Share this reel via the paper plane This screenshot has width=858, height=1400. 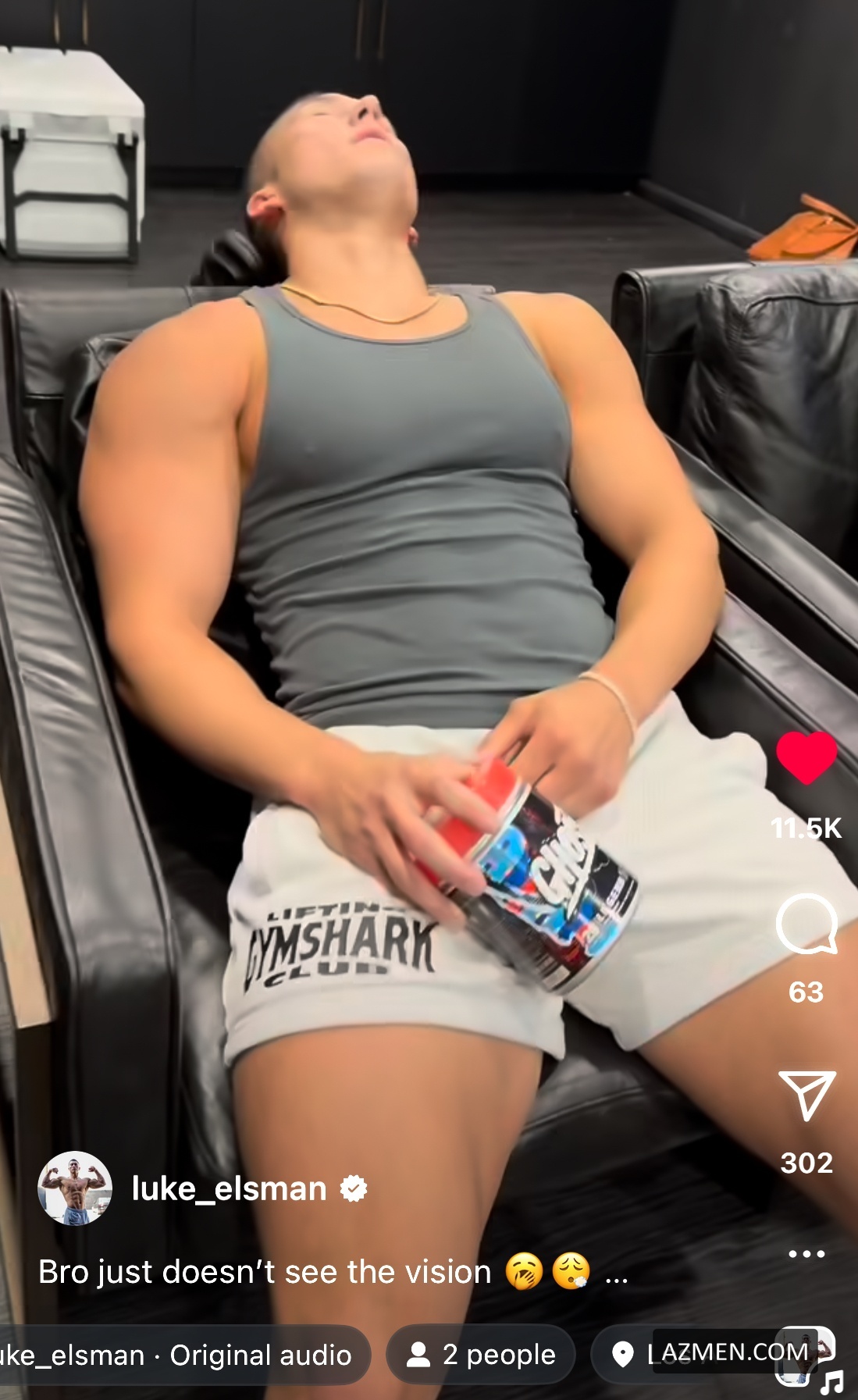(x=806, y=1095)
